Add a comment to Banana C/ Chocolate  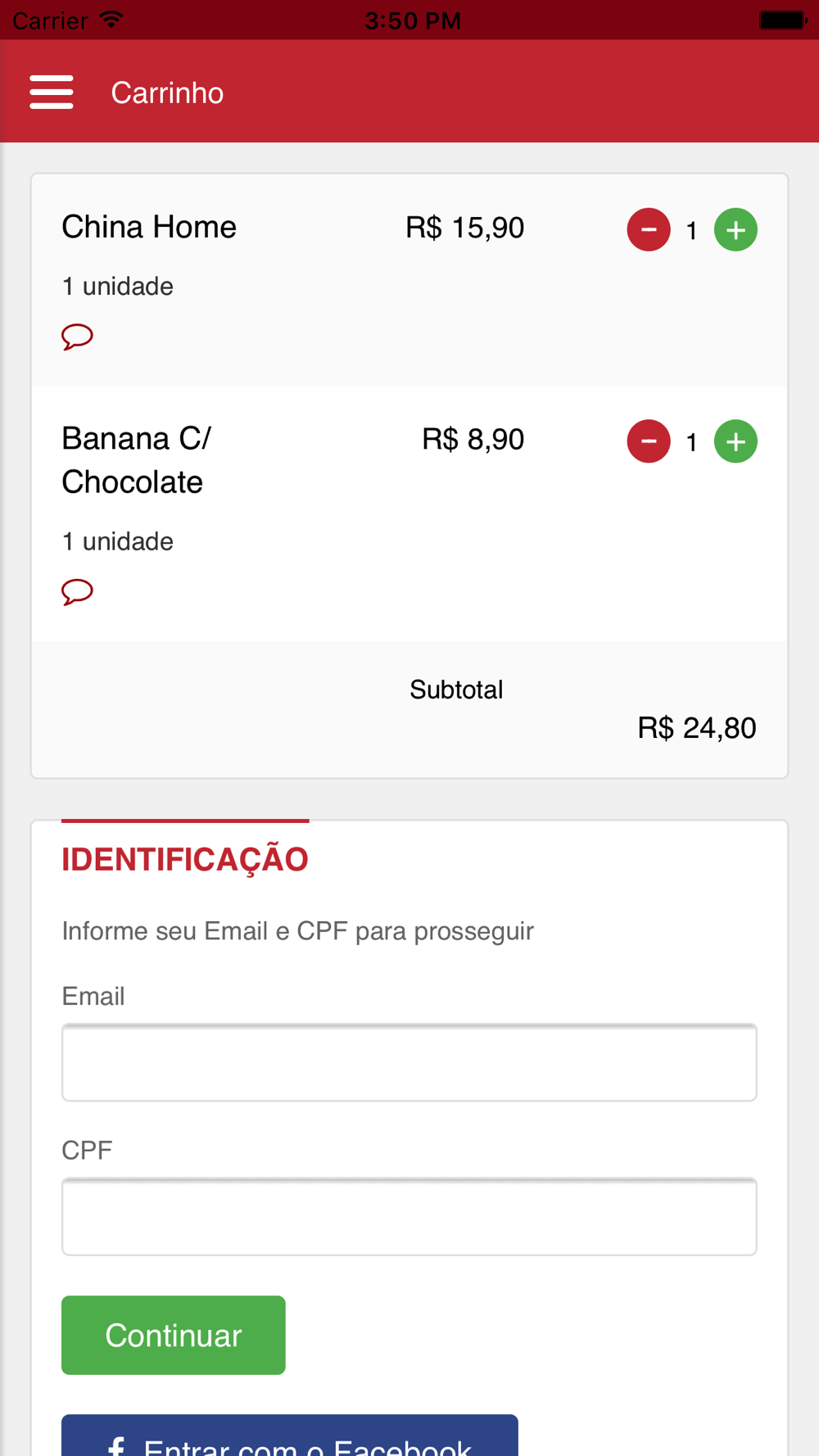[77, 591]
